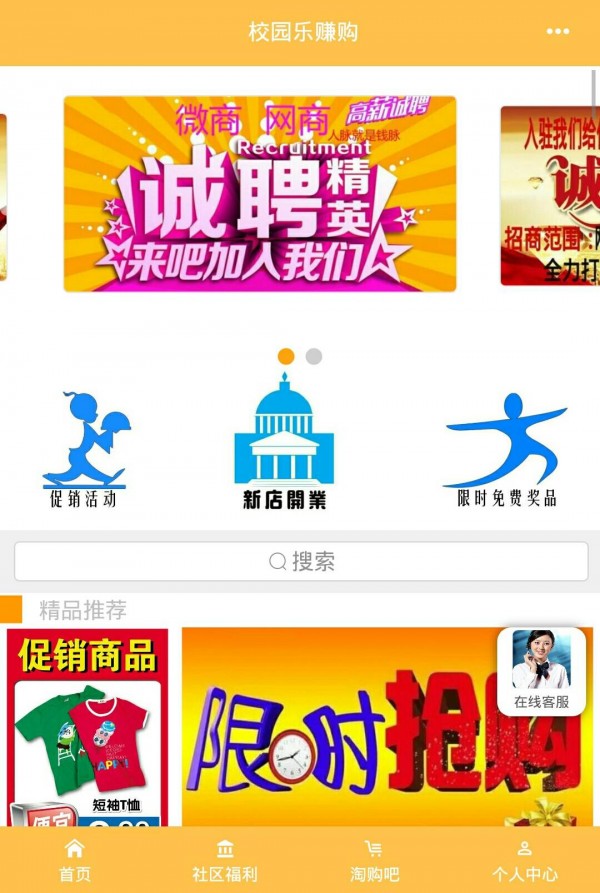Screen dimensions: 600x893
Task: Open the 诚聘精英 recruitment banner
Action: [x=260, y=194]
